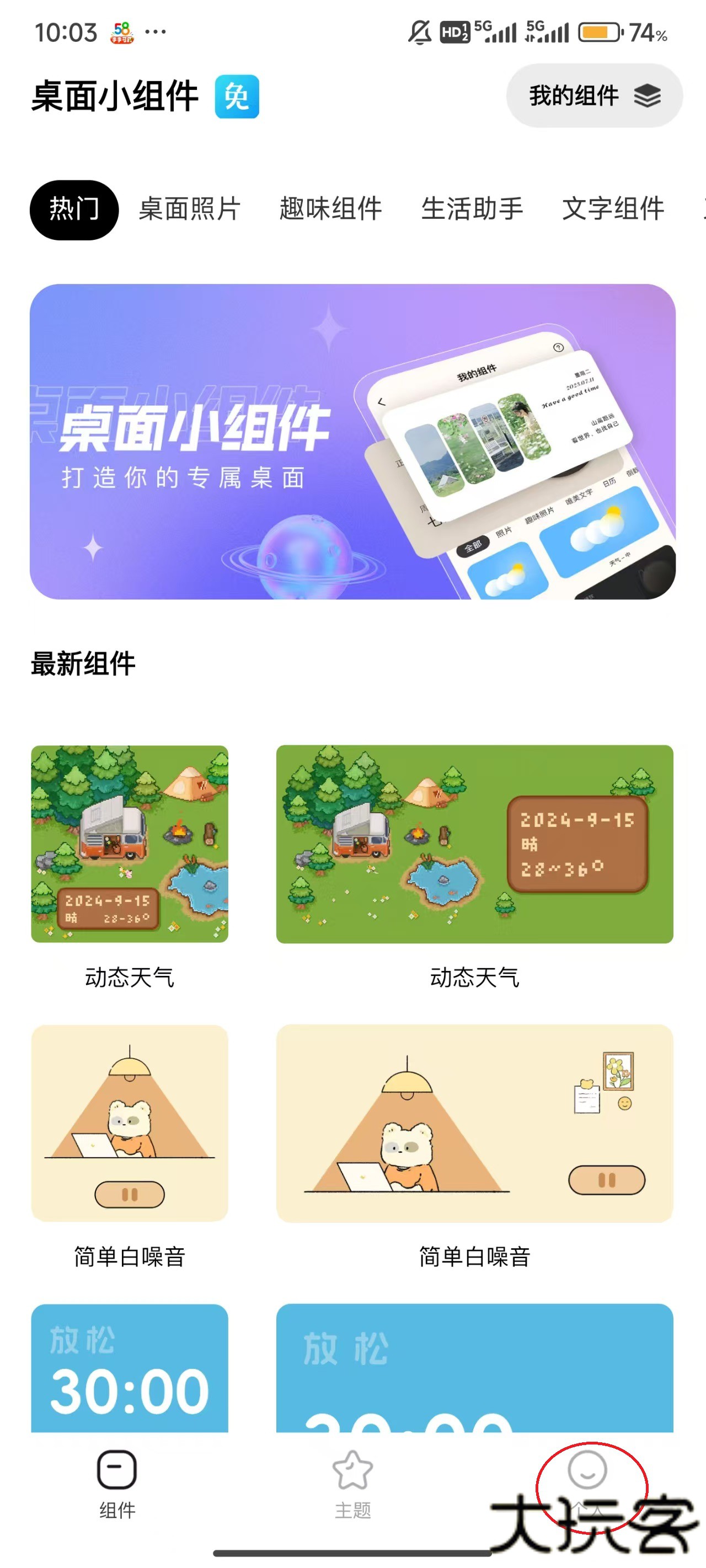Open the small square 动态天气 widget
Image resolution: width=706 pixels, height=1568 pixels.
pyautogui.click(x=130, y=844)
